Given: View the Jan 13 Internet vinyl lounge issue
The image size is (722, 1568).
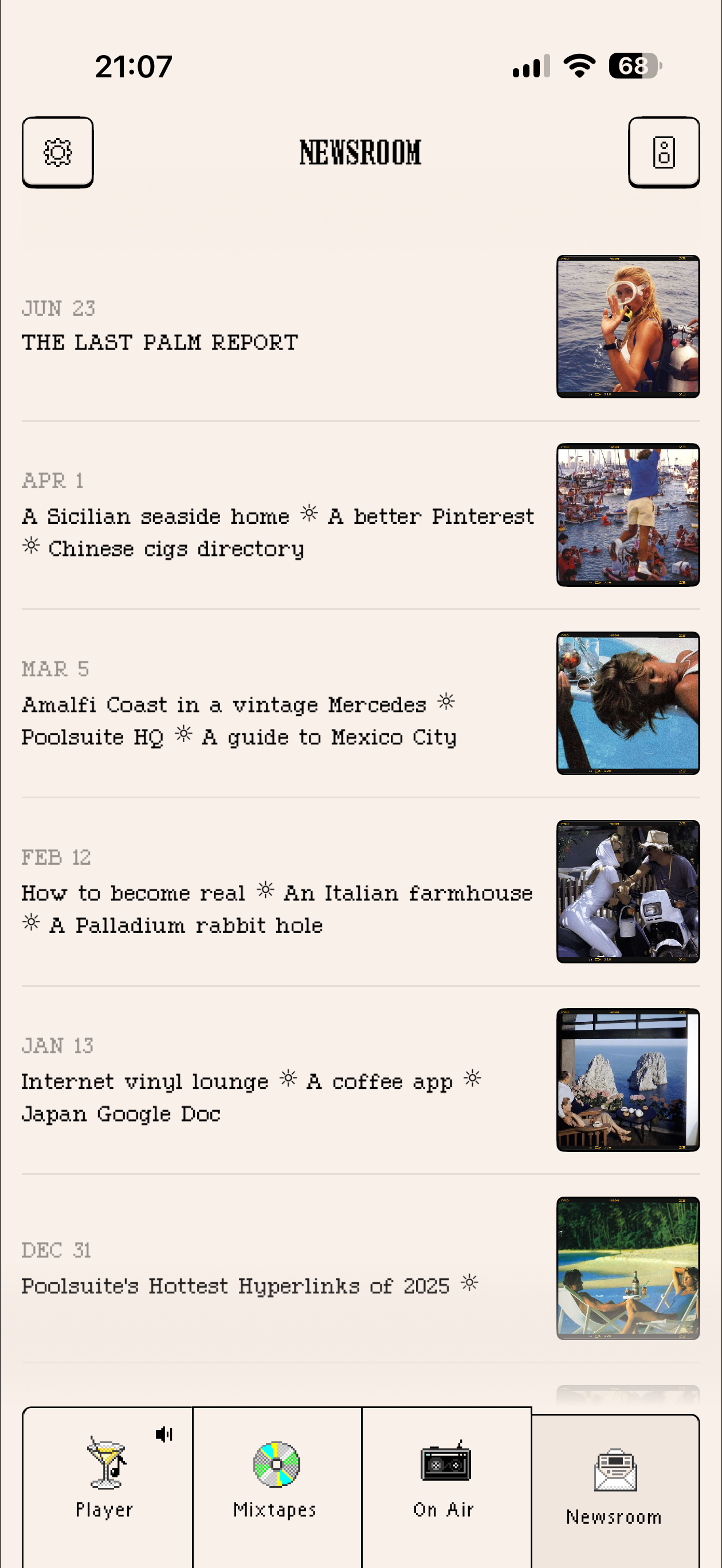Looking at the screenshot, I should (360, 1080).
